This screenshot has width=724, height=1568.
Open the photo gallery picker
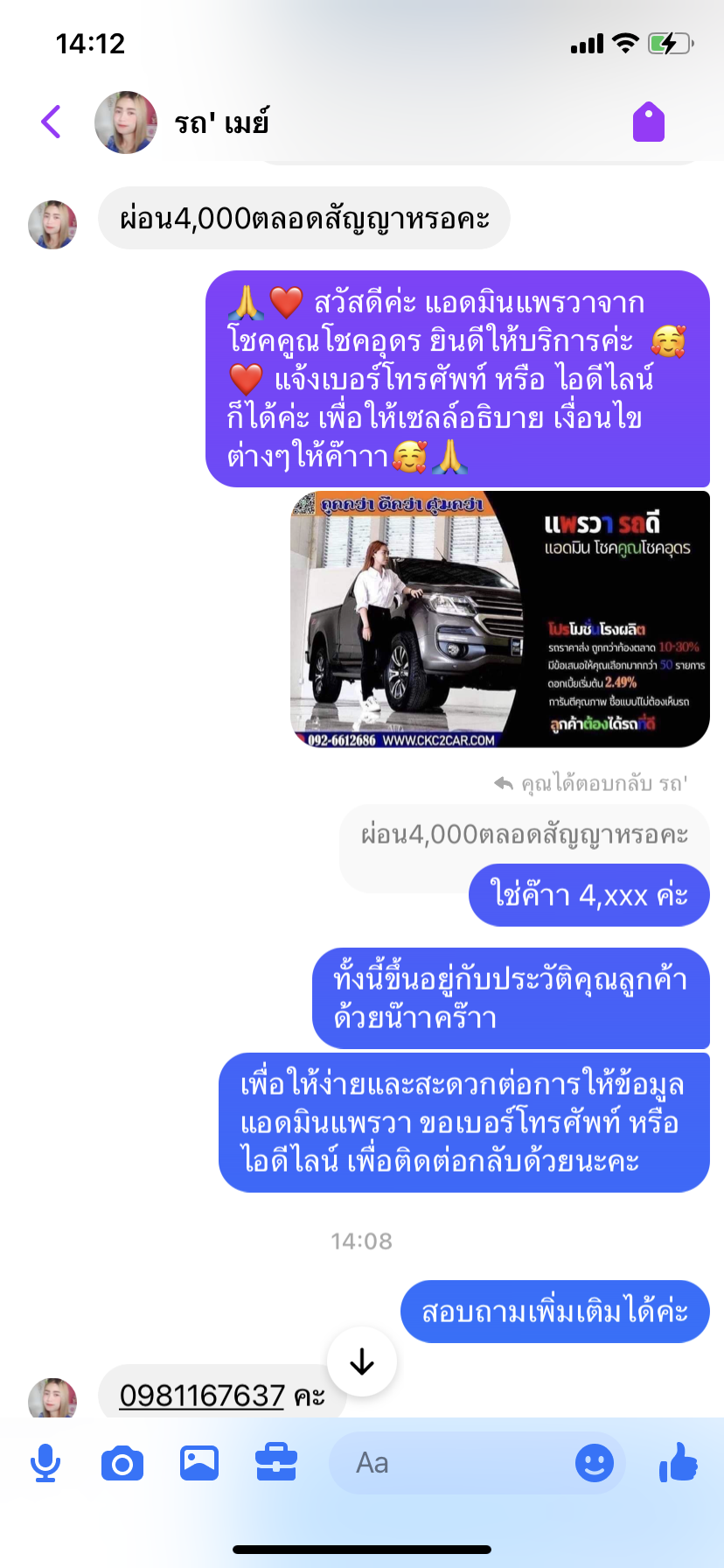199,1463
